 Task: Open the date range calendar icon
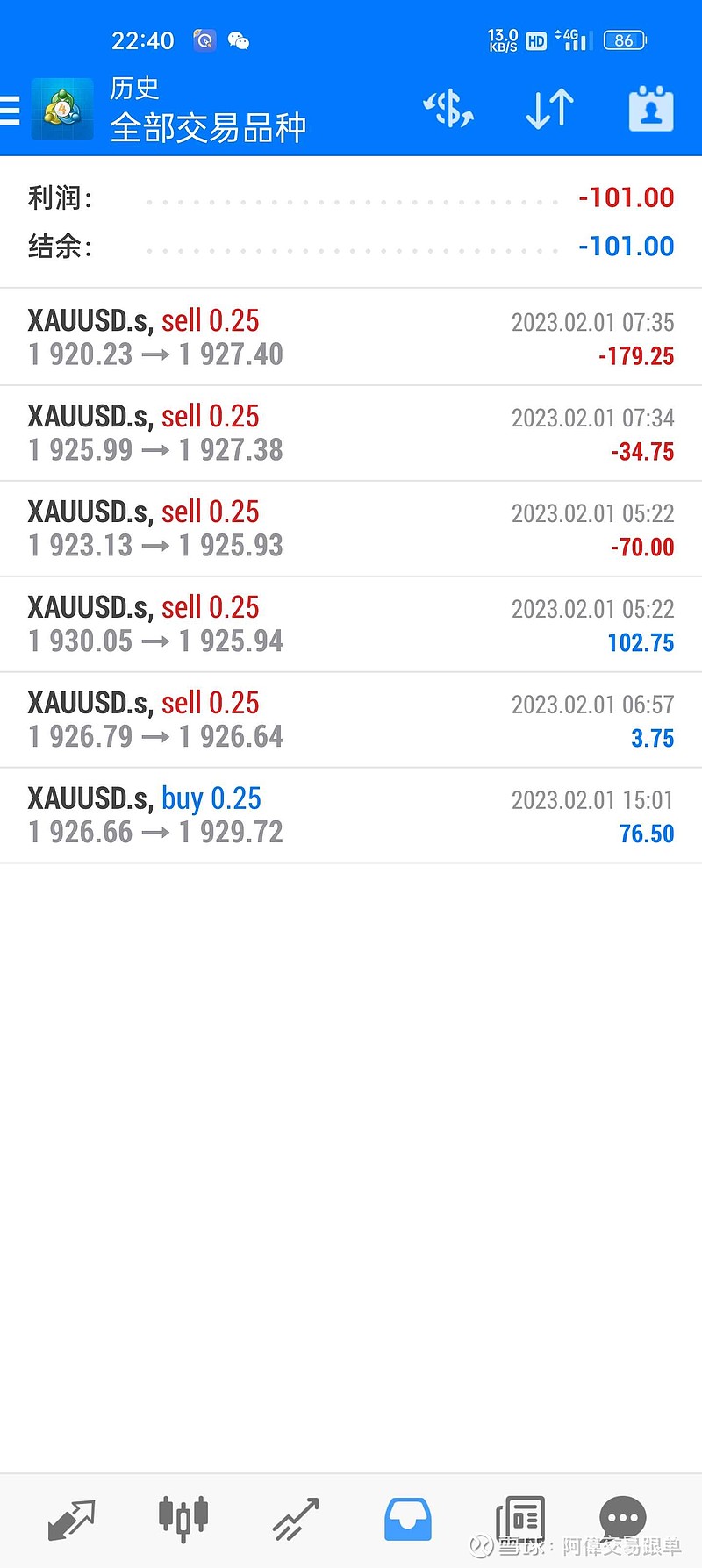pos(651,109)
